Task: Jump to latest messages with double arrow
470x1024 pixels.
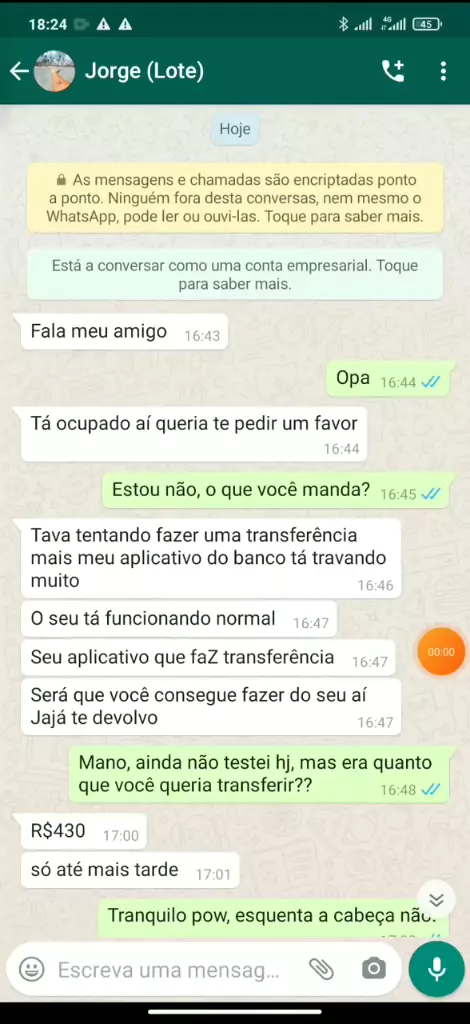Action: [437, 900]
